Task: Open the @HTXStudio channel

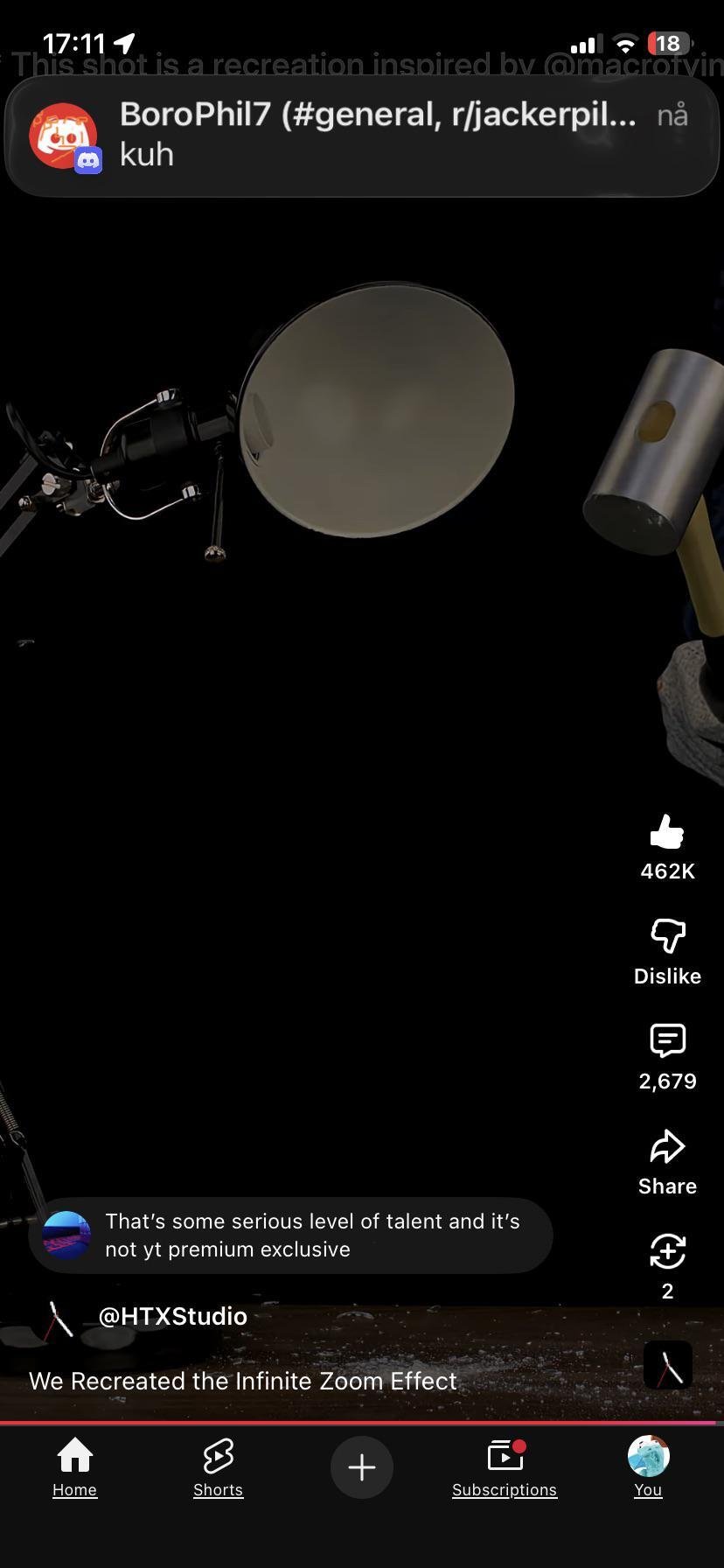Action: point(172,1316)
